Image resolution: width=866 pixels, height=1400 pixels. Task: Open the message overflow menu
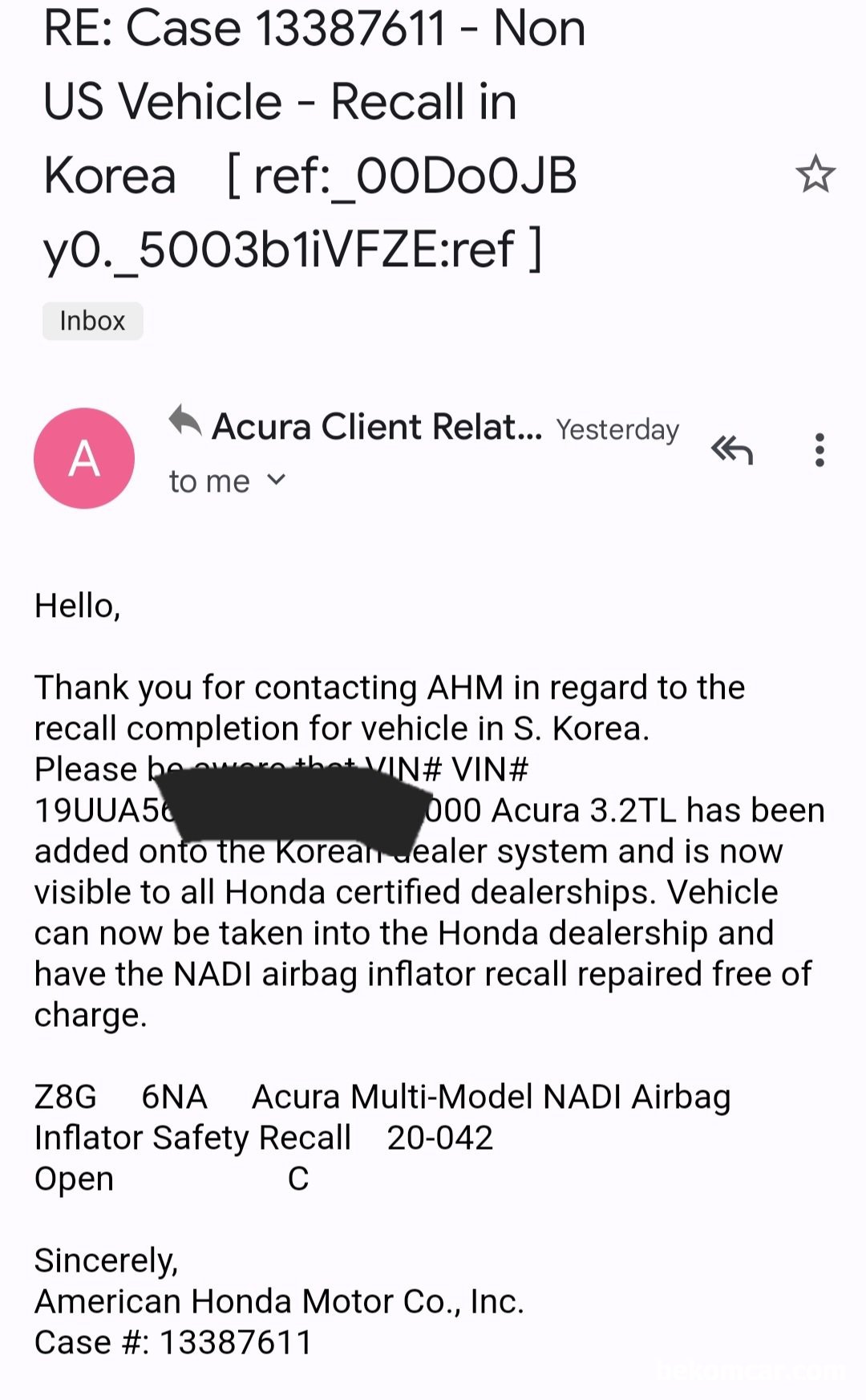pyautogui.click(x=819, y=451)
